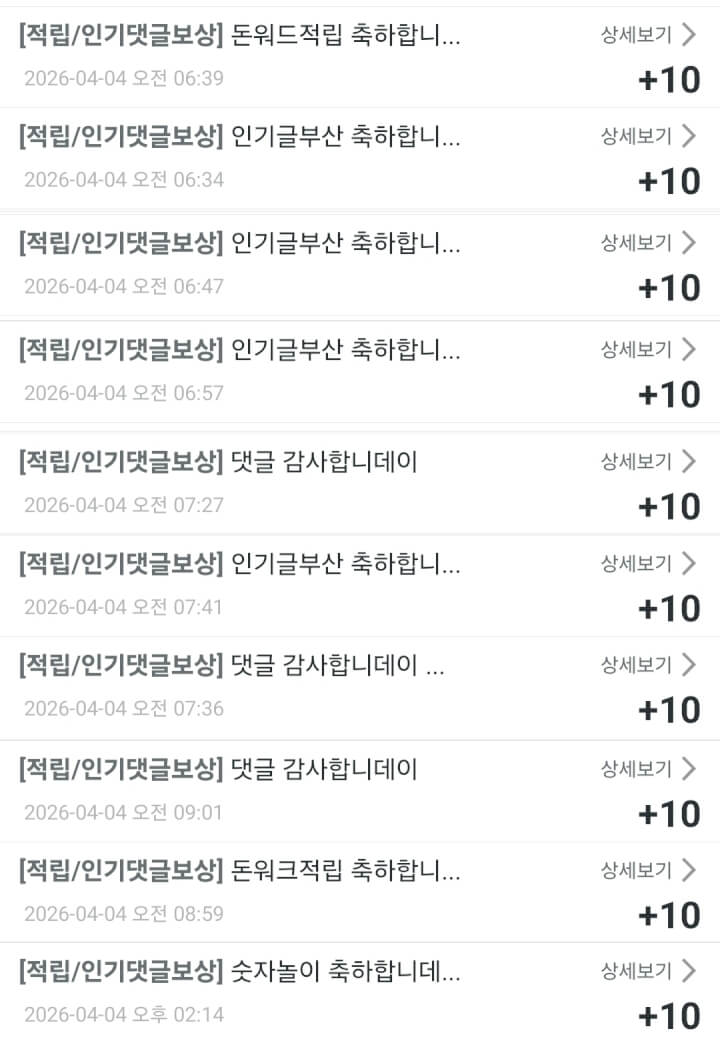720x1043 pixels.
Task: Open details of the 오전 08:59 entry
Action: pos(647,871)
